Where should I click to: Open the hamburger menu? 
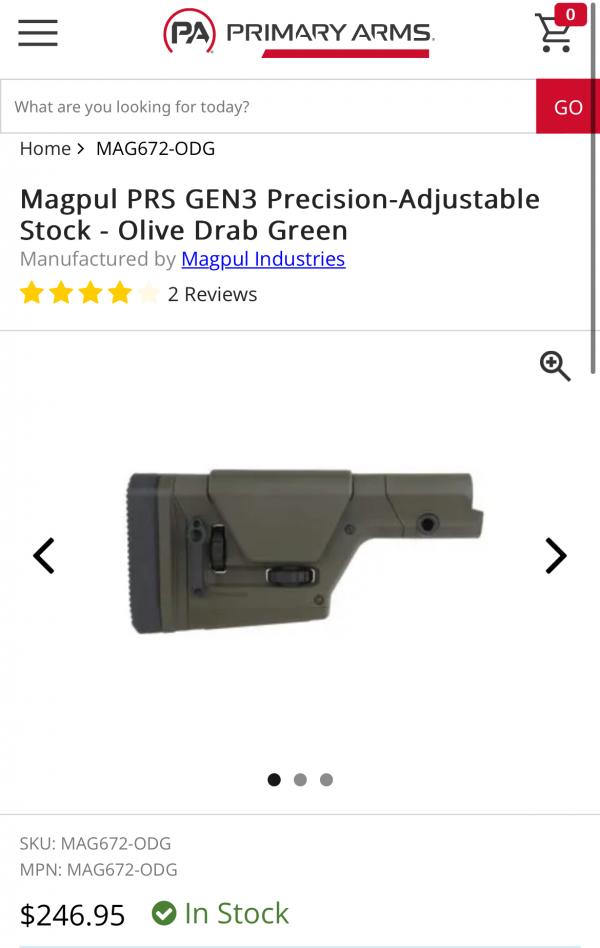tap(37, 33)
